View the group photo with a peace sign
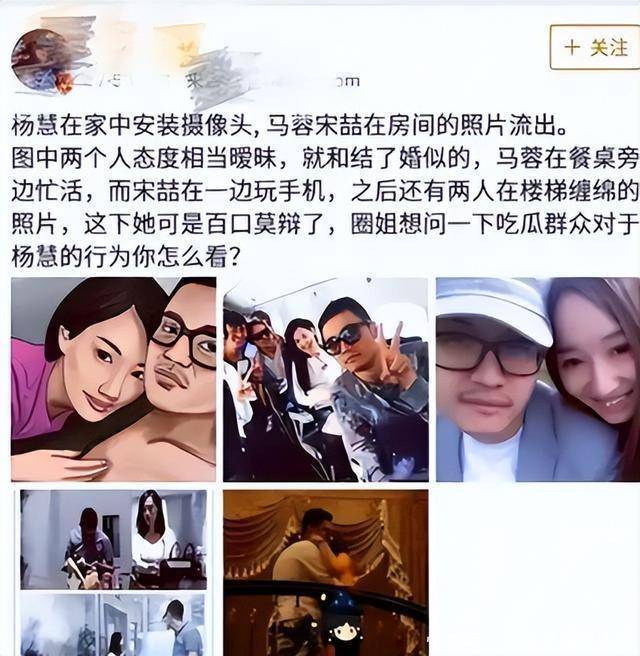This screenshot has height=656, width=640. click(325, 379)
